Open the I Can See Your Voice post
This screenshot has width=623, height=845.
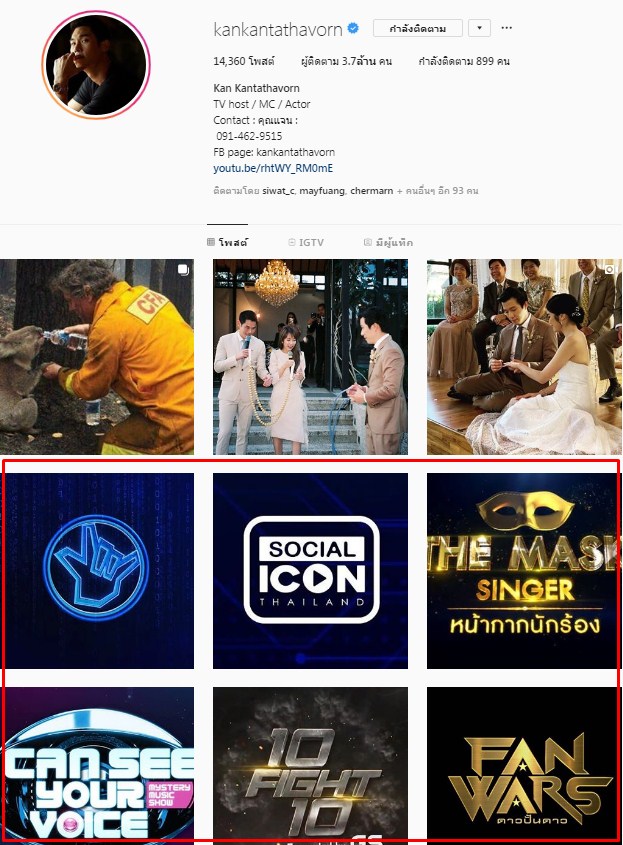click(97, 765)
